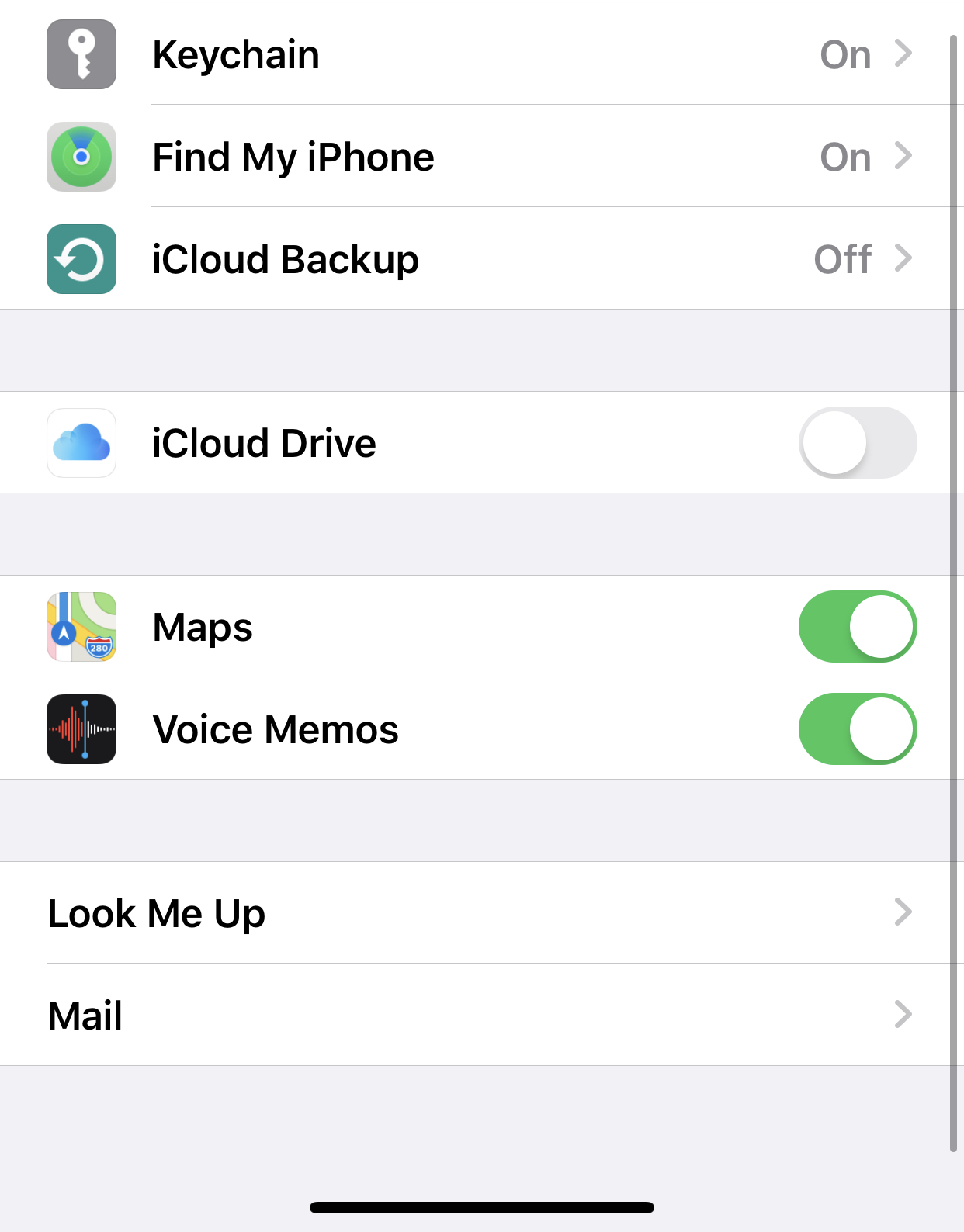
Task: Open iCloud Backup settings
Action: click(x=481, y=259)
